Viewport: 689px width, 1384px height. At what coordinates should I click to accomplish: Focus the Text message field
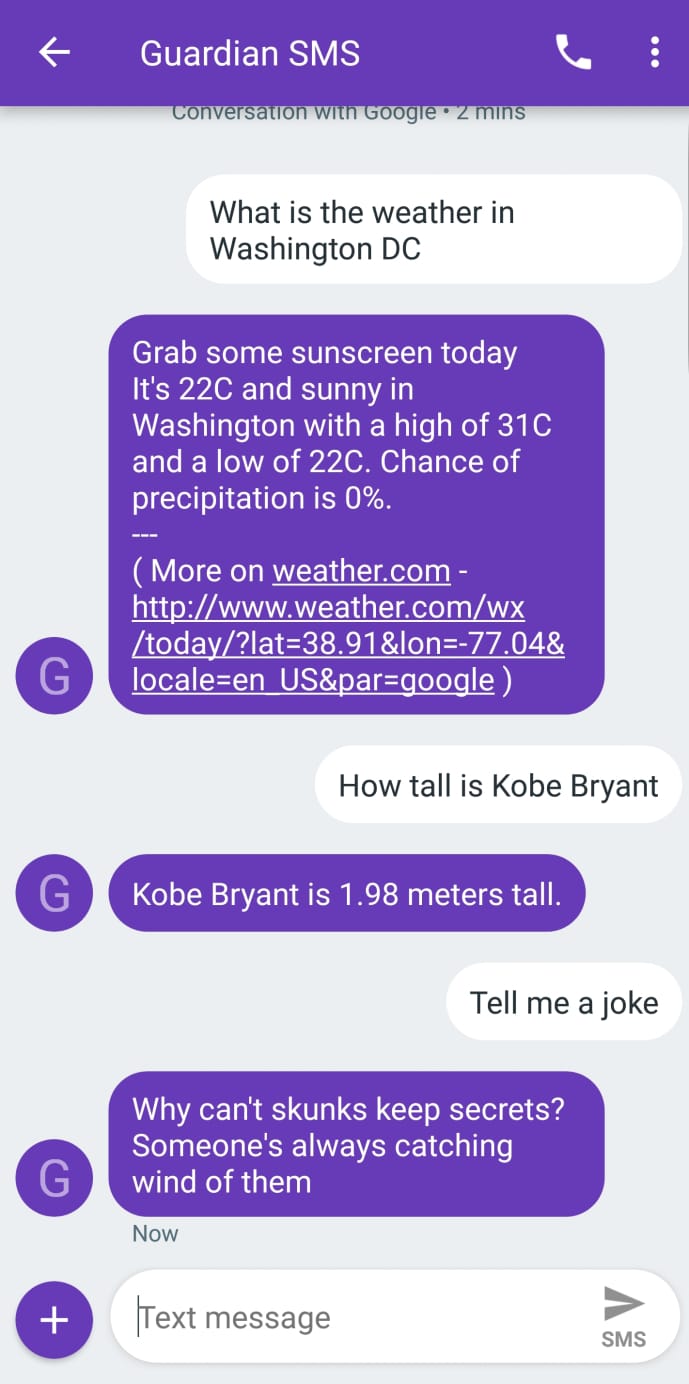click(360, 1318)
